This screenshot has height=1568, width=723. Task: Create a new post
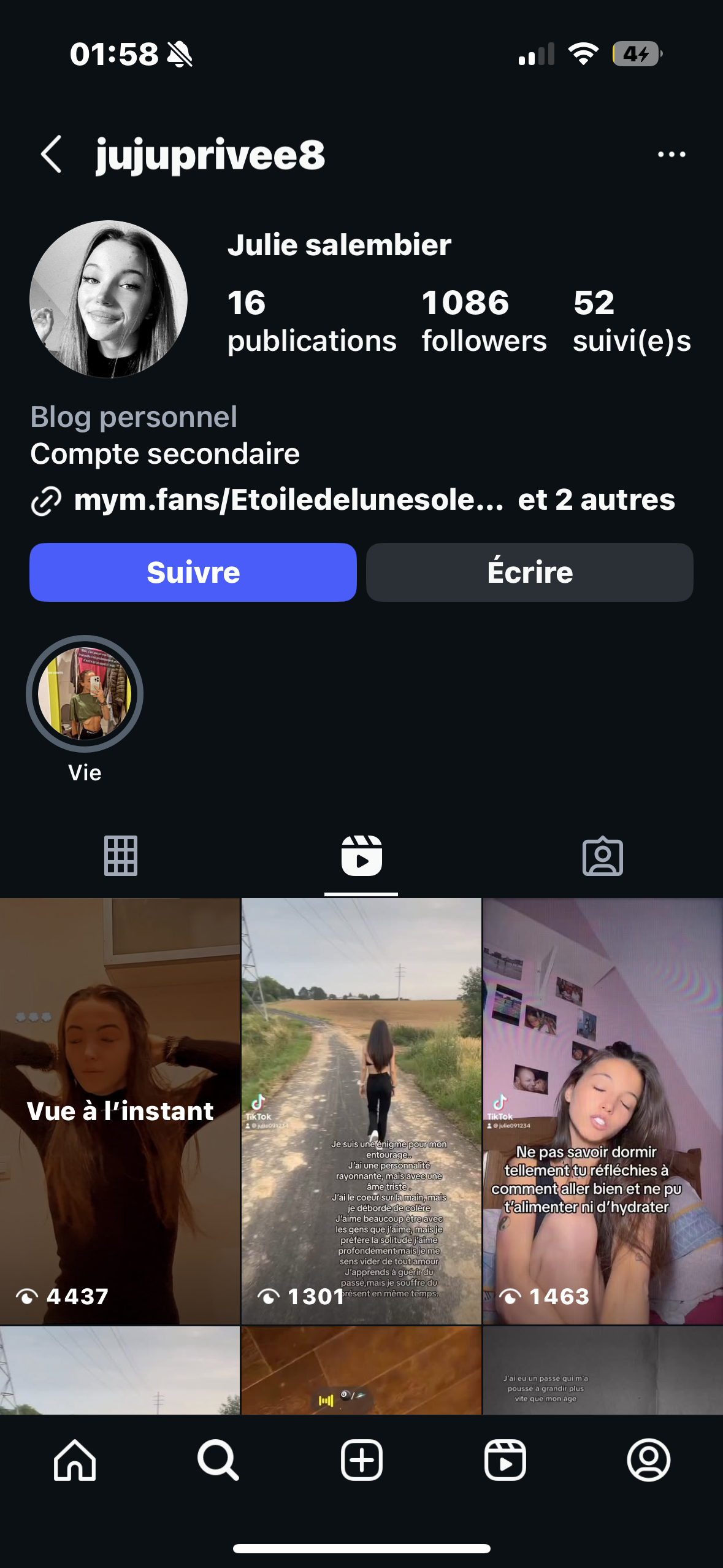coord(362,1460)
